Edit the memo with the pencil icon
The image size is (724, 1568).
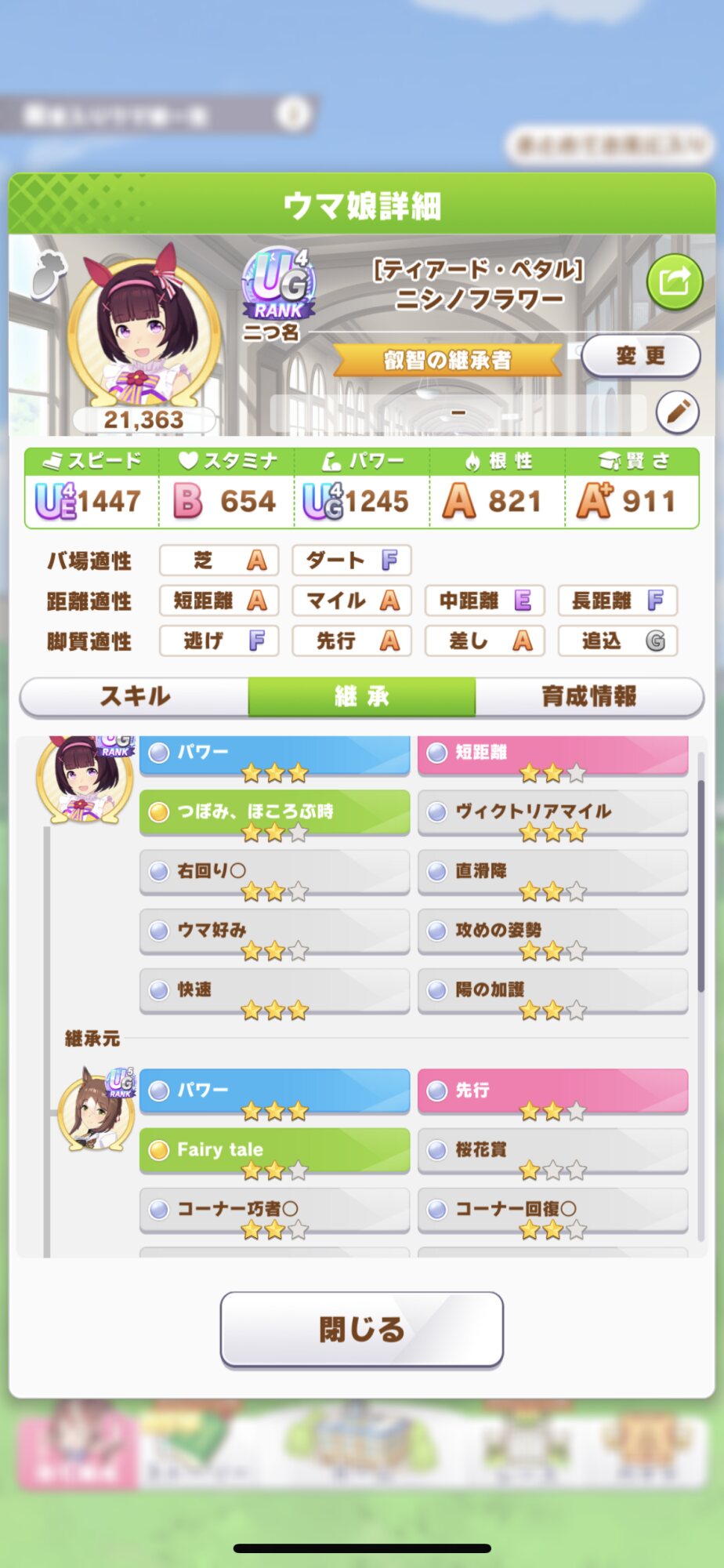pos(677,412)
